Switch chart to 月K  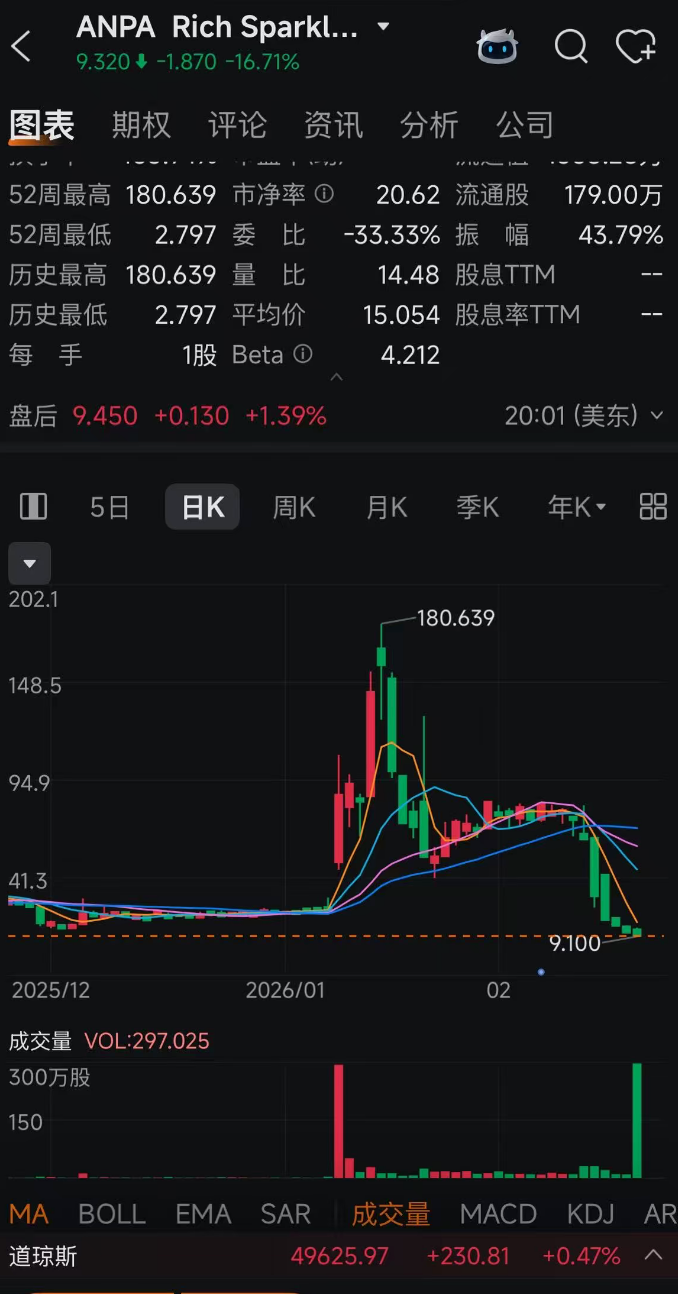click(x=386, y=507)
